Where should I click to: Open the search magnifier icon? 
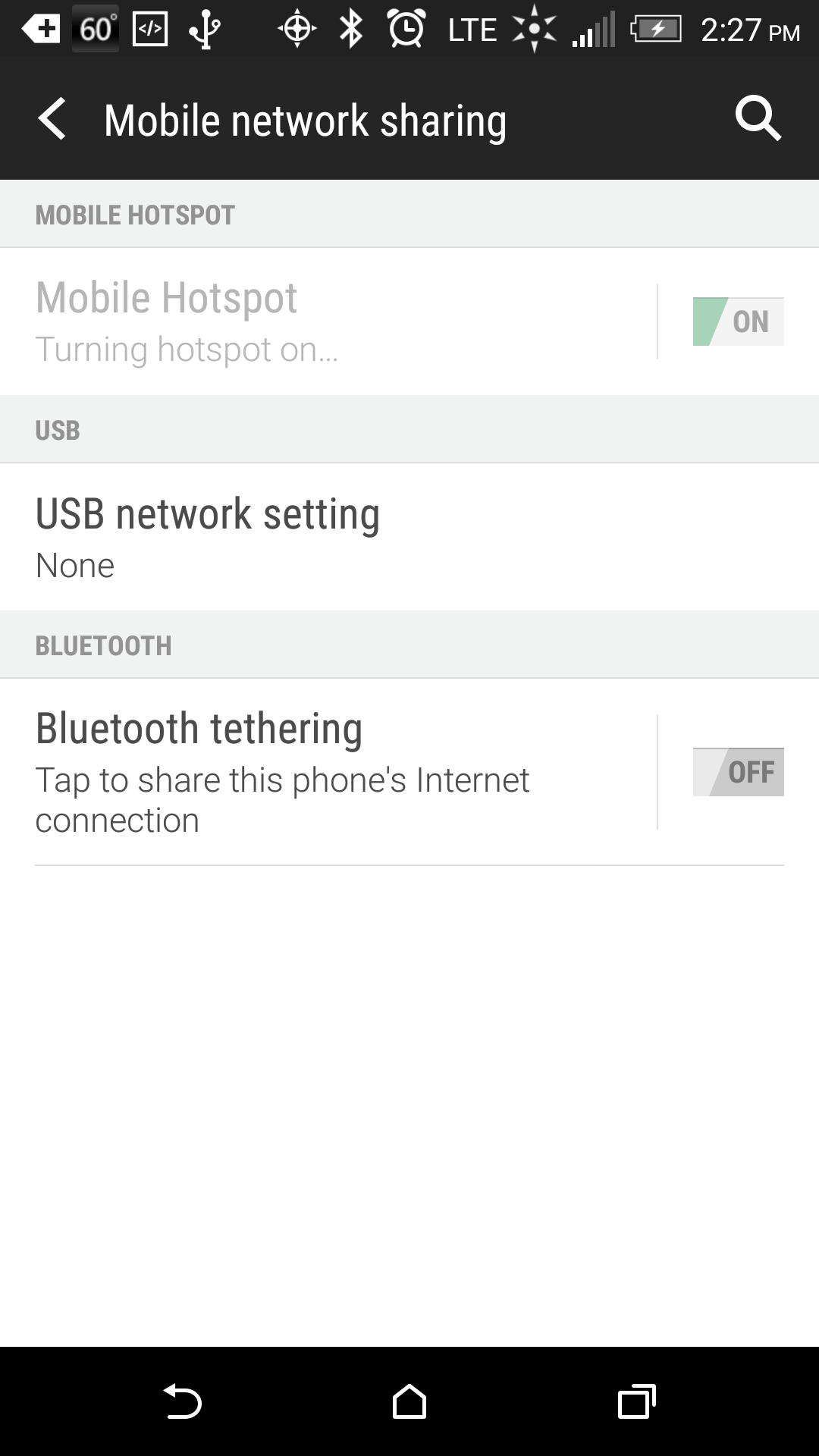tap(758, 119)
